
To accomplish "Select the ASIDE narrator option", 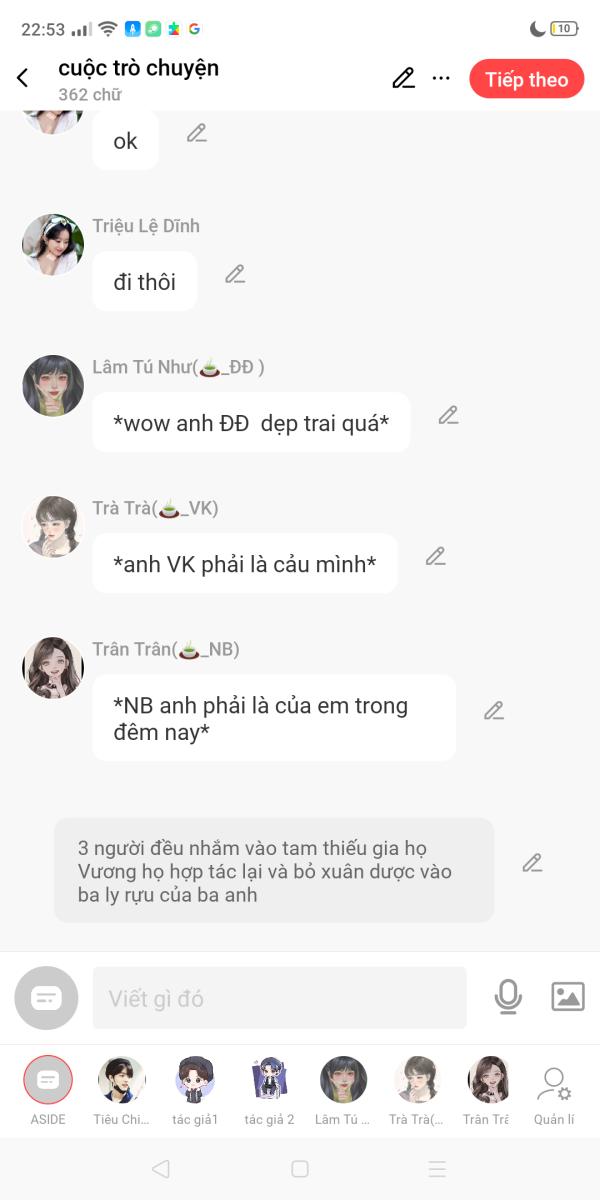I will pyautogui.click(x=48, y=1091).
